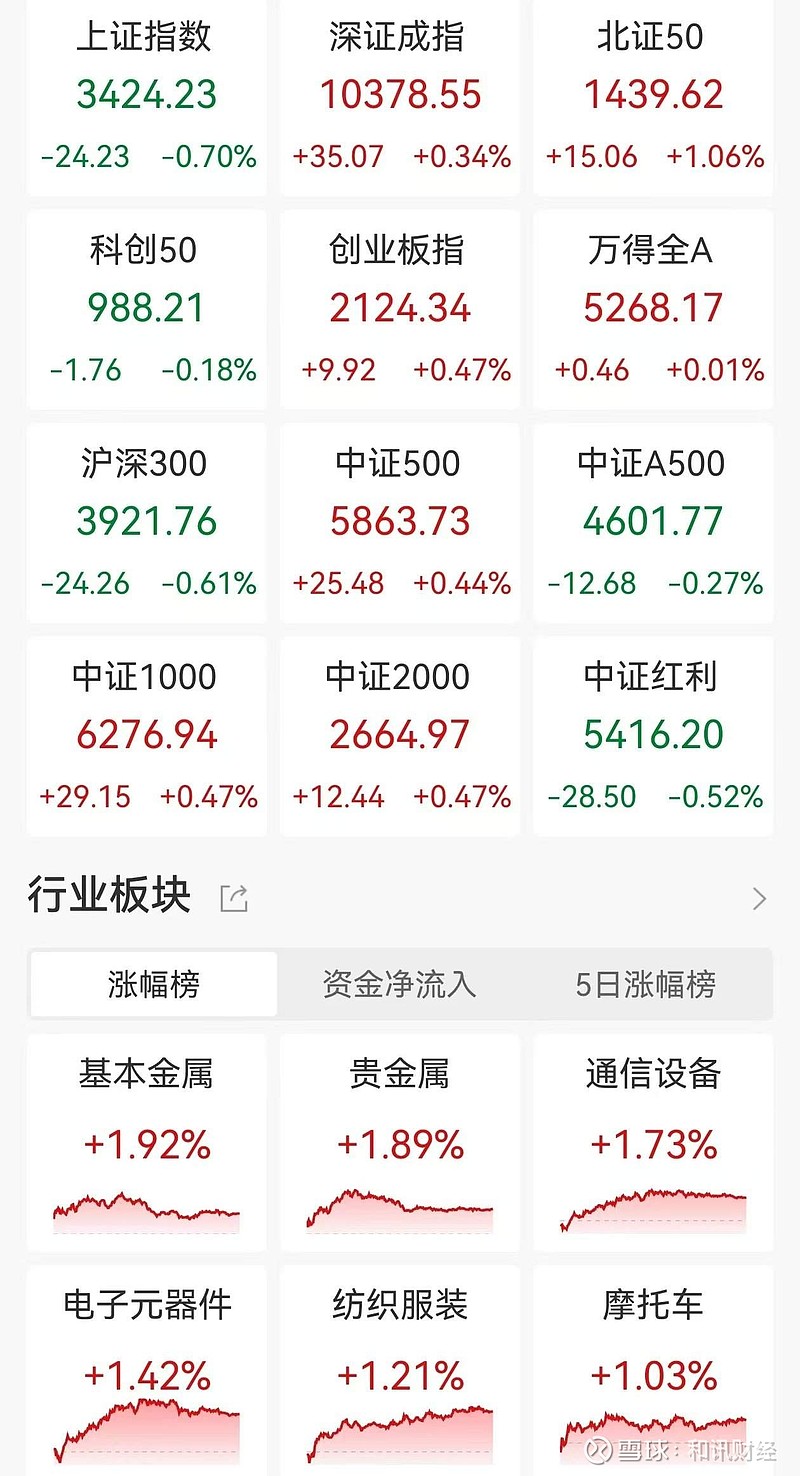This screenshot has height=1476, width=800.
Task: Select the 涨幅榜 tab
Action: point(153,984)
